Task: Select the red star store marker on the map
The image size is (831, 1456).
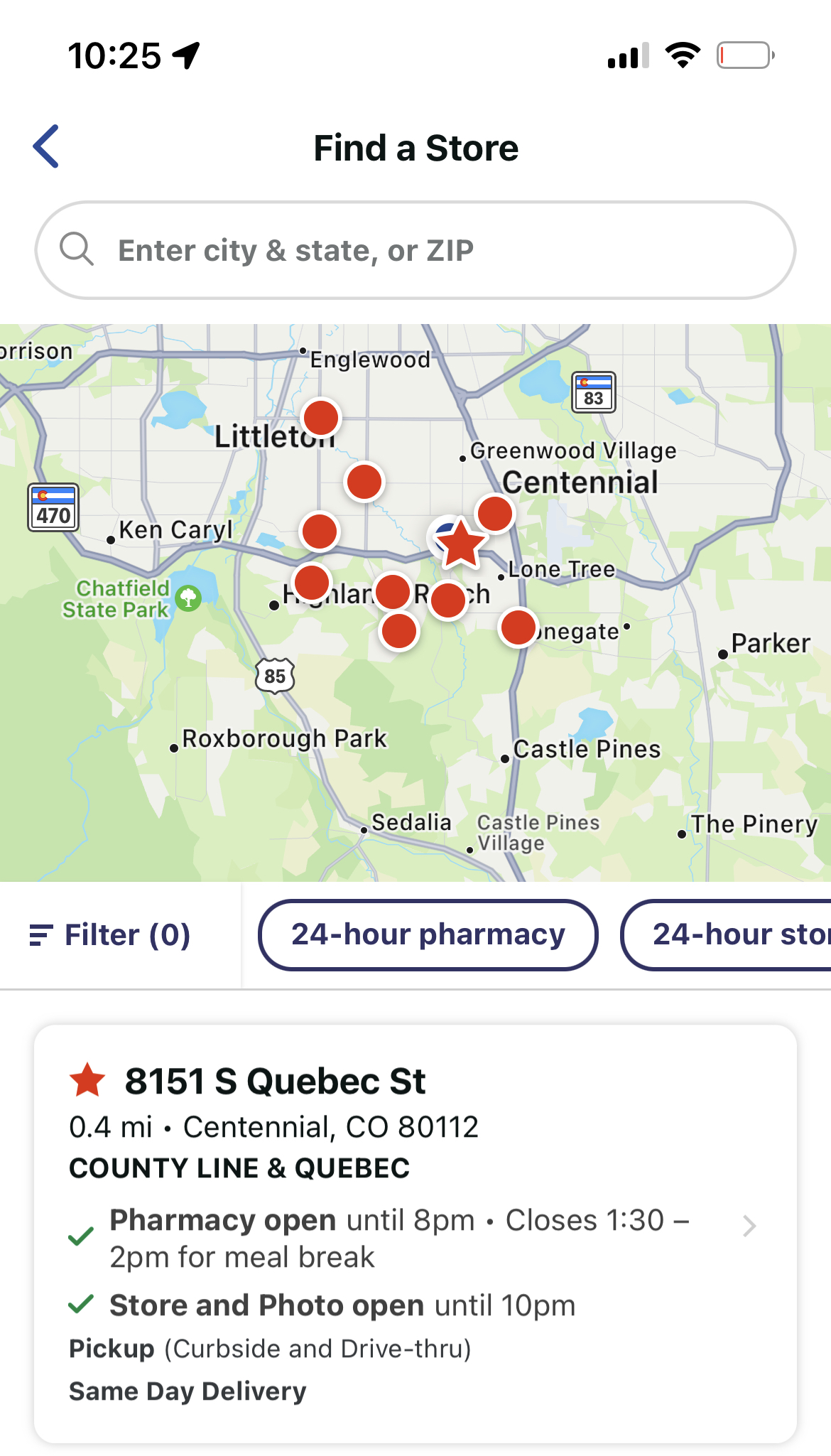Action: click(x=460, y=544)
